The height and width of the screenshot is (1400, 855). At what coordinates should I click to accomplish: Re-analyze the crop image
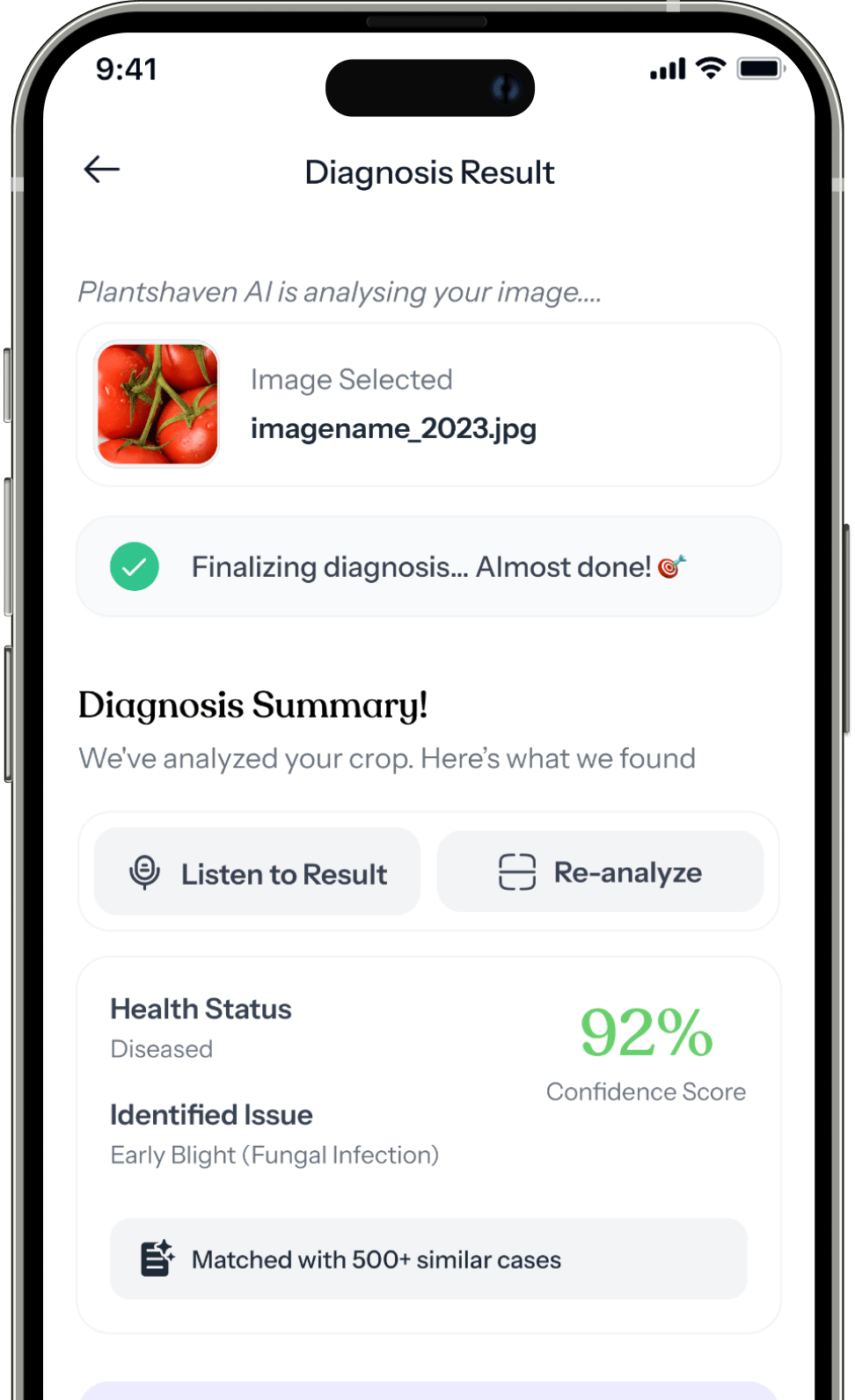coord(601,872)
